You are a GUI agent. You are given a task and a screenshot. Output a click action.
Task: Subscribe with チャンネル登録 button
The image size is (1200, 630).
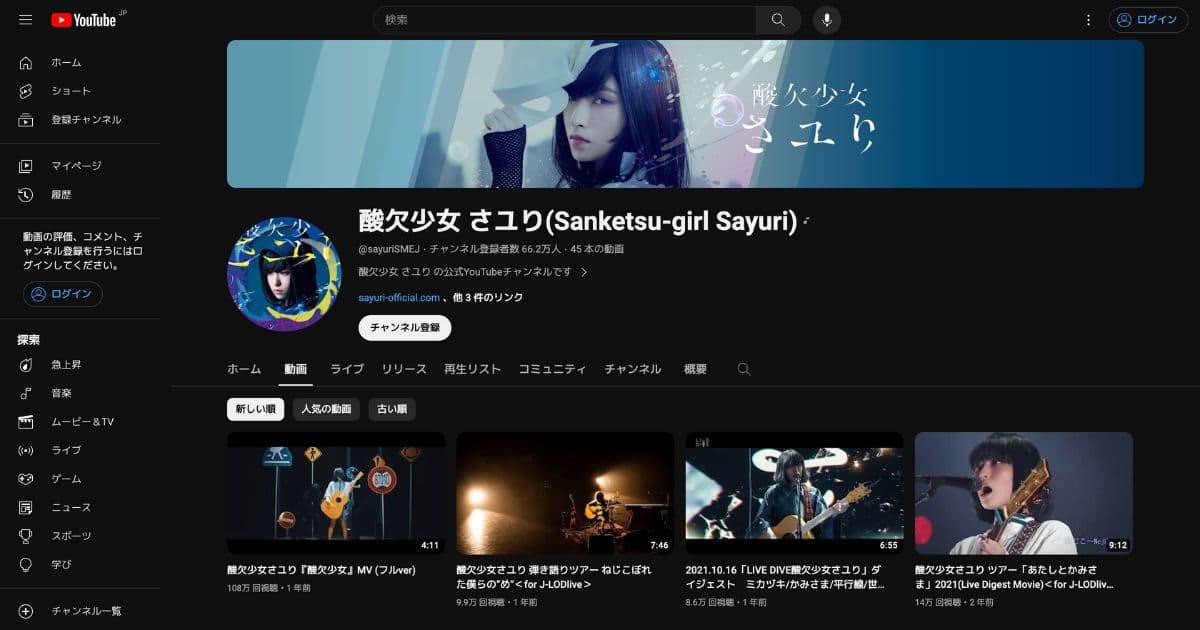coord(405,328)
